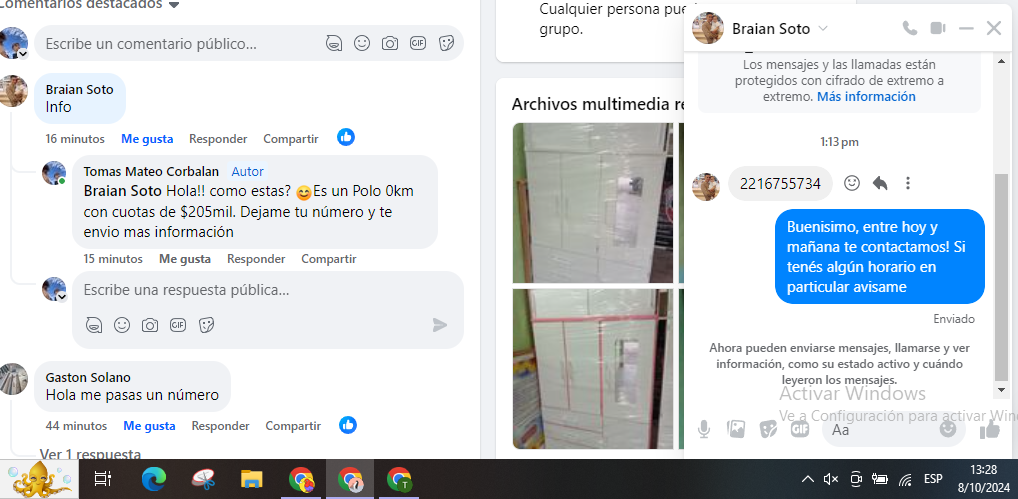Like Braian Soto's Info comment

[147, 139]
